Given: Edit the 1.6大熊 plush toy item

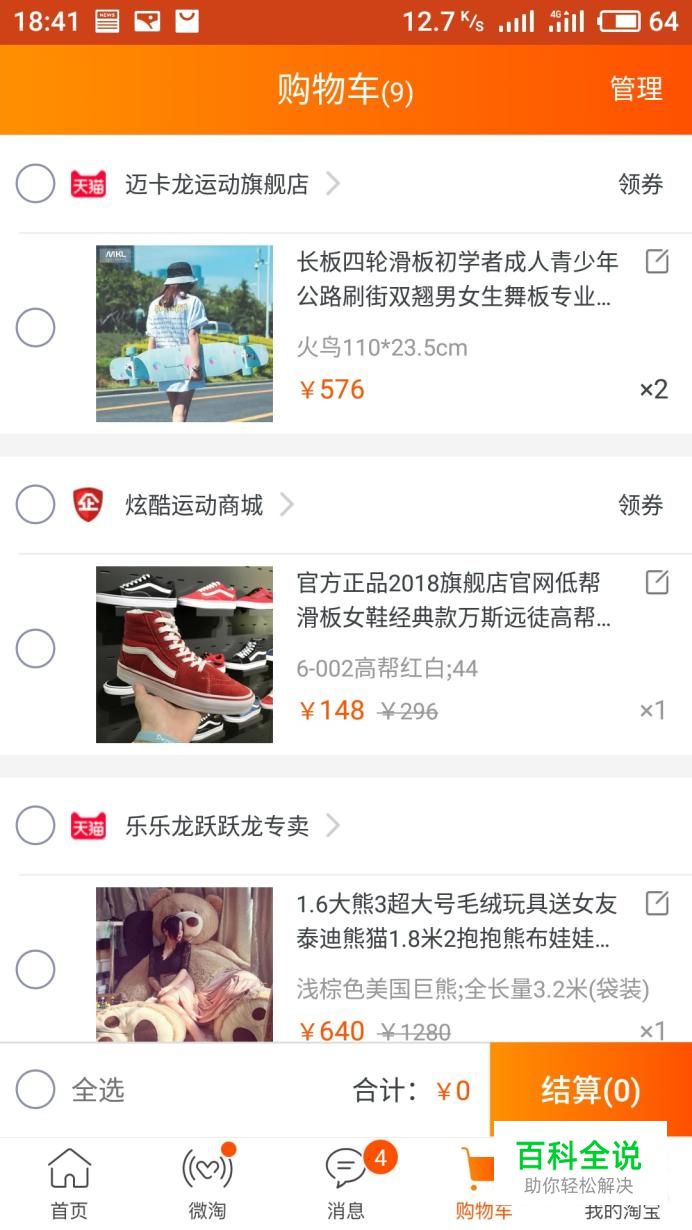Looking at the screenshot, I should (x=657, y=903).
